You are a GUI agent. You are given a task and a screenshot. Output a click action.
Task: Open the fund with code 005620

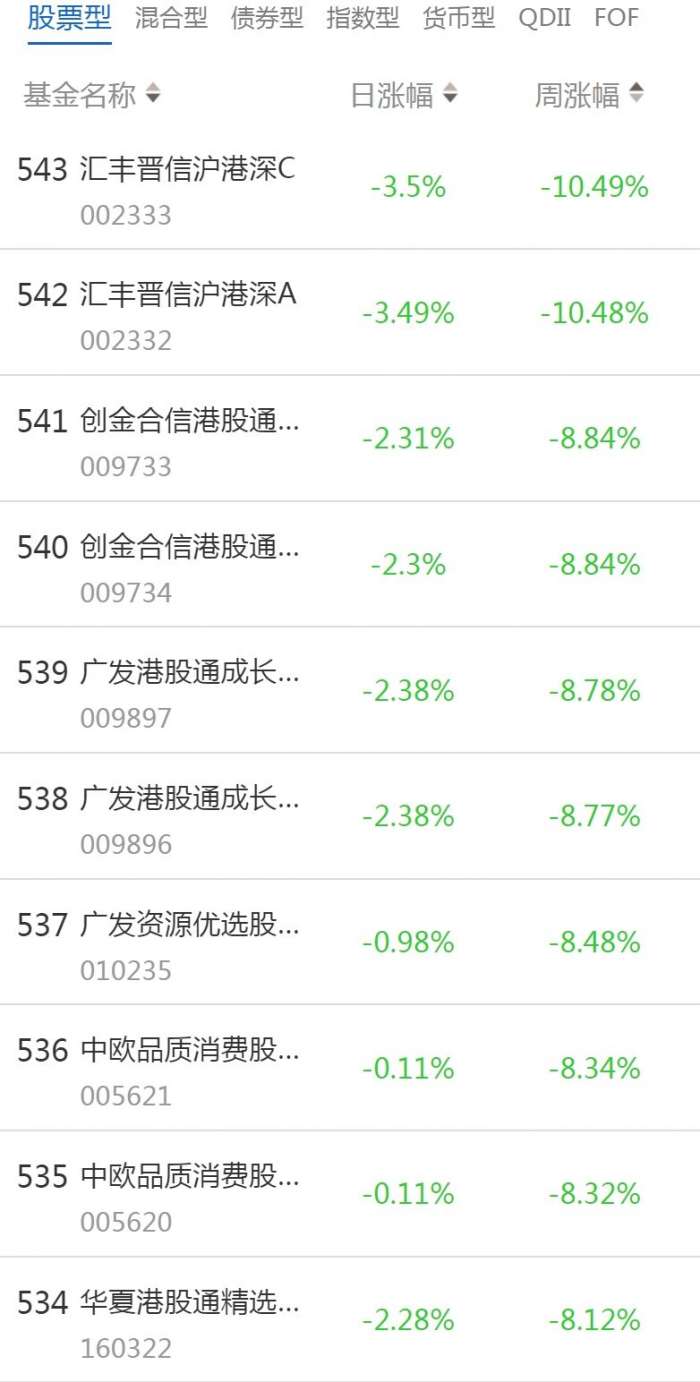pyautogui.click(x=188, y=1195)
